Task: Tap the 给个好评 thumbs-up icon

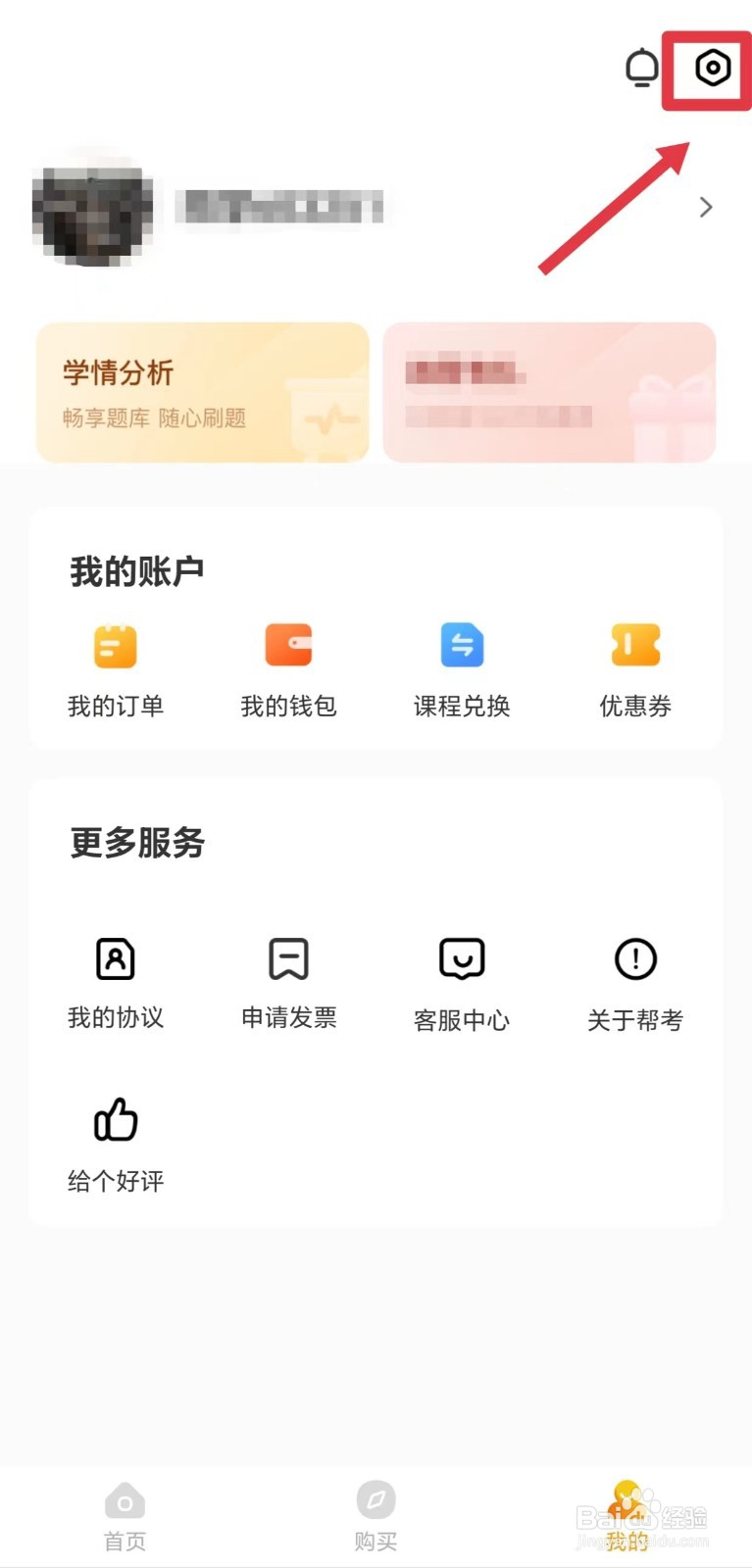Action: point(115,1119)
